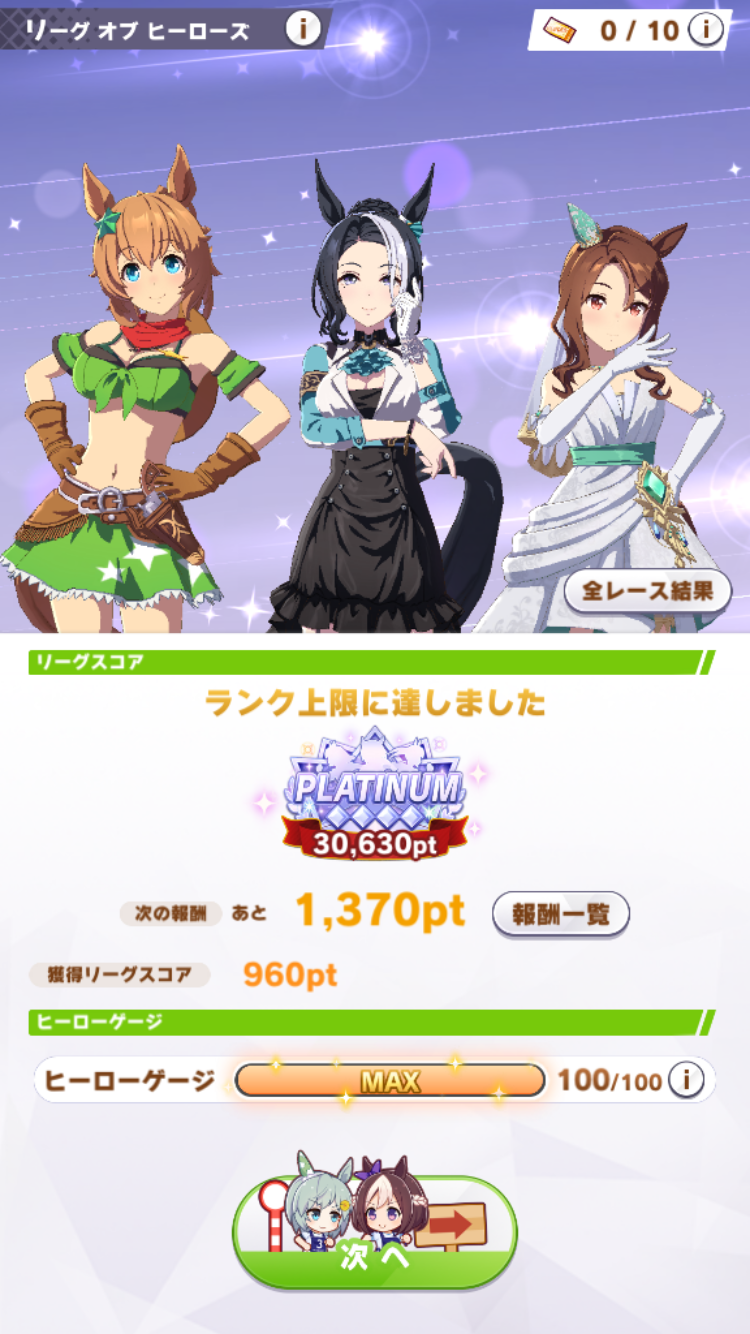The height and width of the screenshot is (1334, 750).
Task: View 全レース結果 (all race results)
Action: (648, 591)
